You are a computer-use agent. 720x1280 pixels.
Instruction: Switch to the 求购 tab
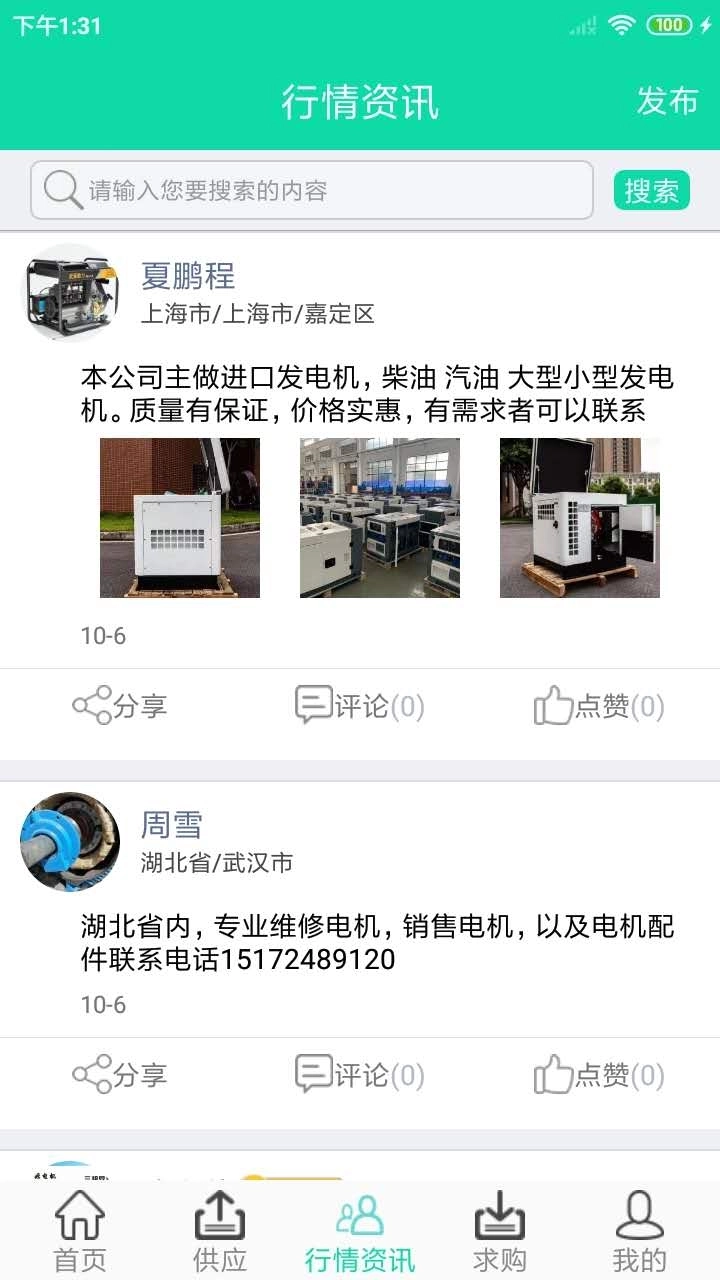(x=500, y=1232)
